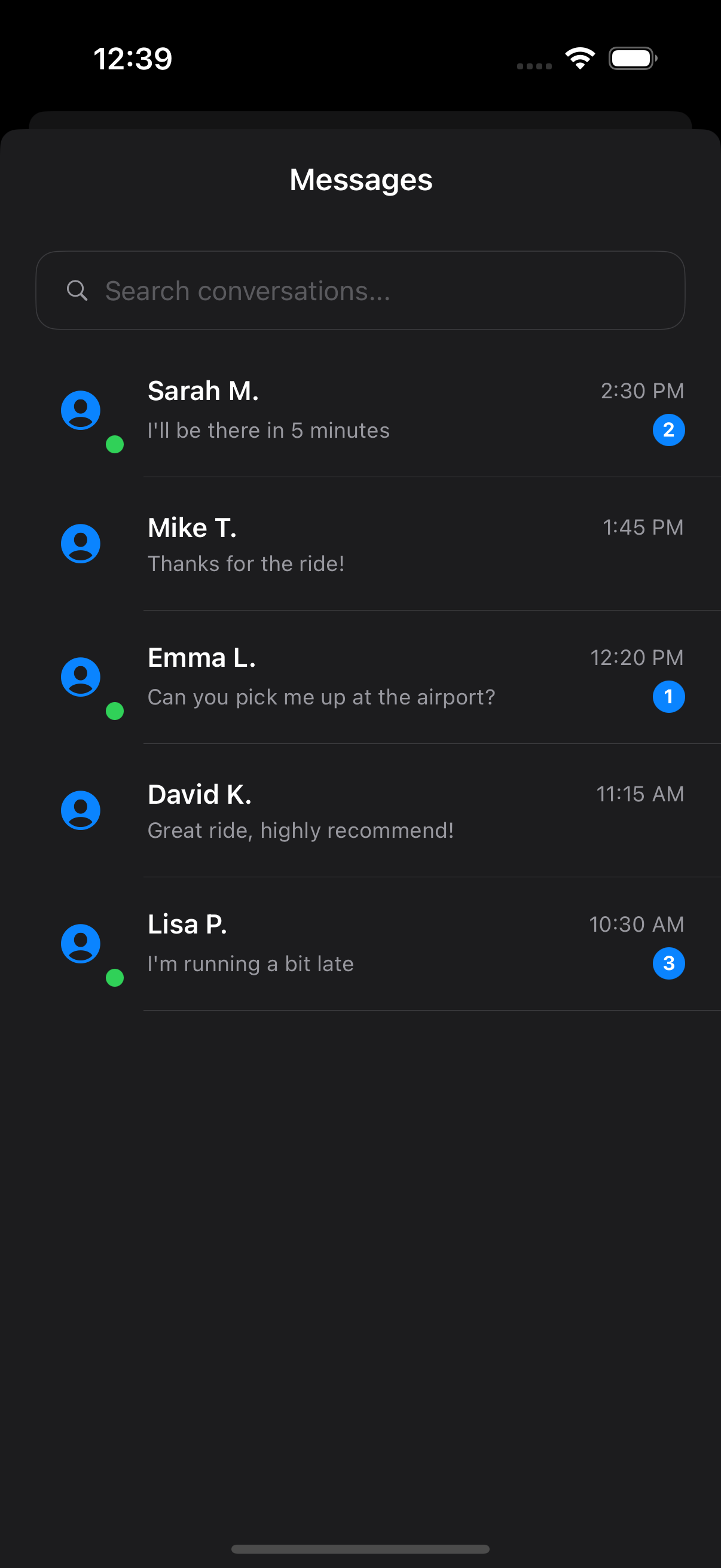
Task: Tap Emma L.'s unread badge showing 1
Action: click(668, 697)
